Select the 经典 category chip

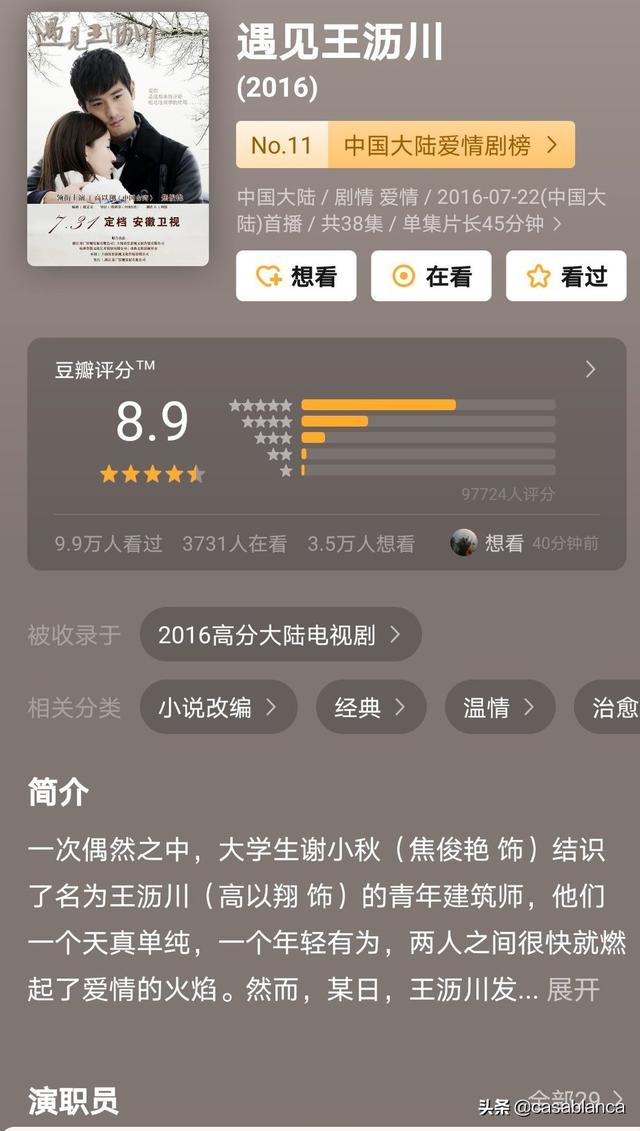(x=371, y=708)
